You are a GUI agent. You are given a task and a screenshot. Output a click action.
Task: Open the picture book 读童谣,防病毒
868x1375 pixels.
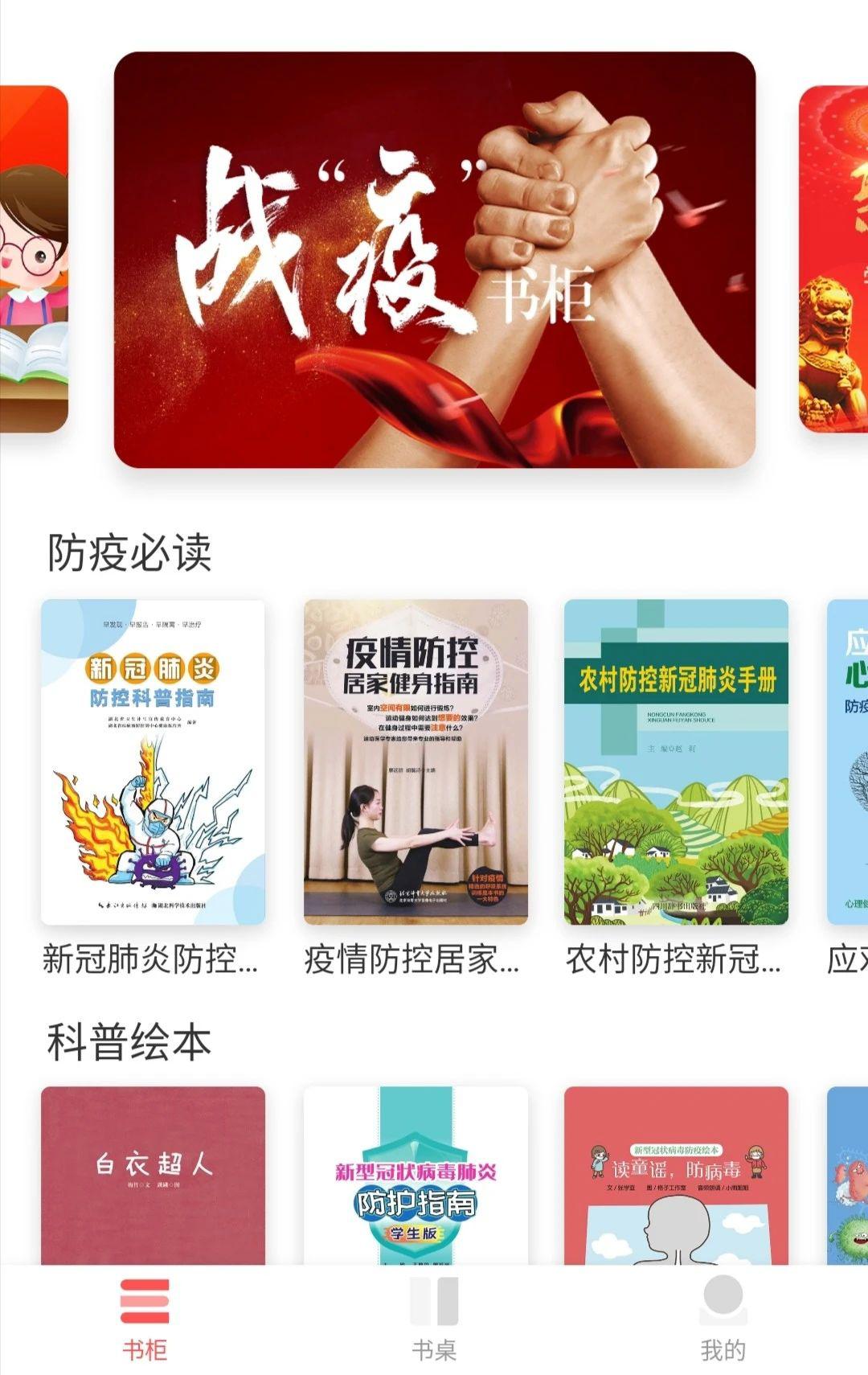coord(676,1174)
